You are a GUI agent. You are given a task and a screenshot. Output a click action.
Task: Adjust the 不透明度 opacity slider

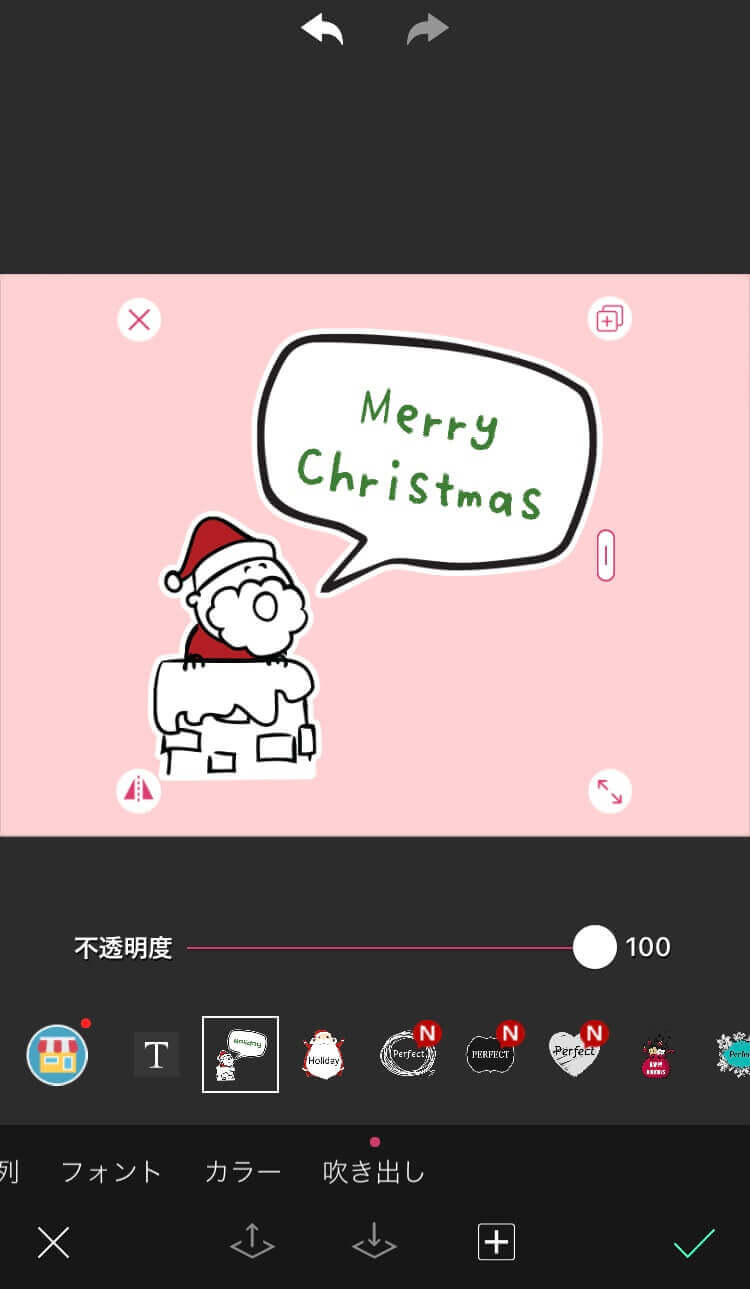[x=594, y=946]
